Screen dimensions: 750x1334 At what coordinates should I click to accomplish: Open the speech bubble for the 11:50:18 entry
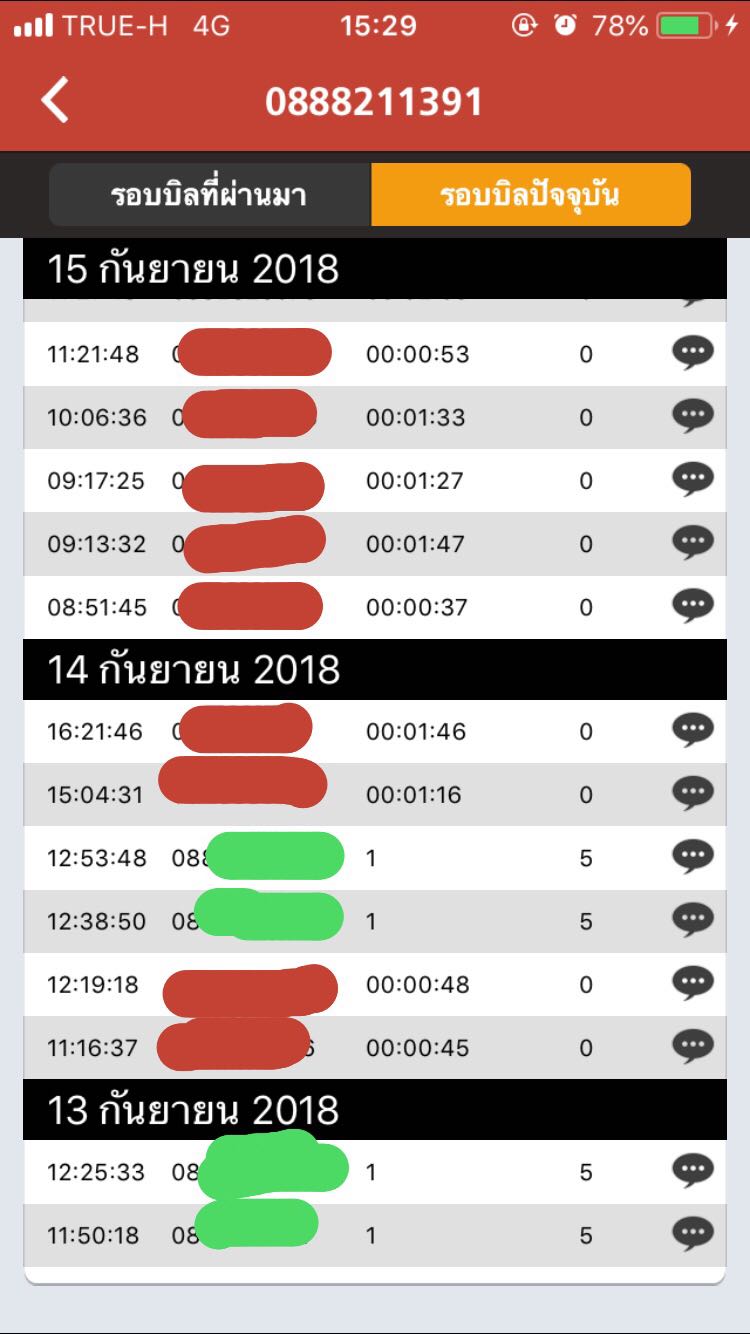[x=693, y=1234]
